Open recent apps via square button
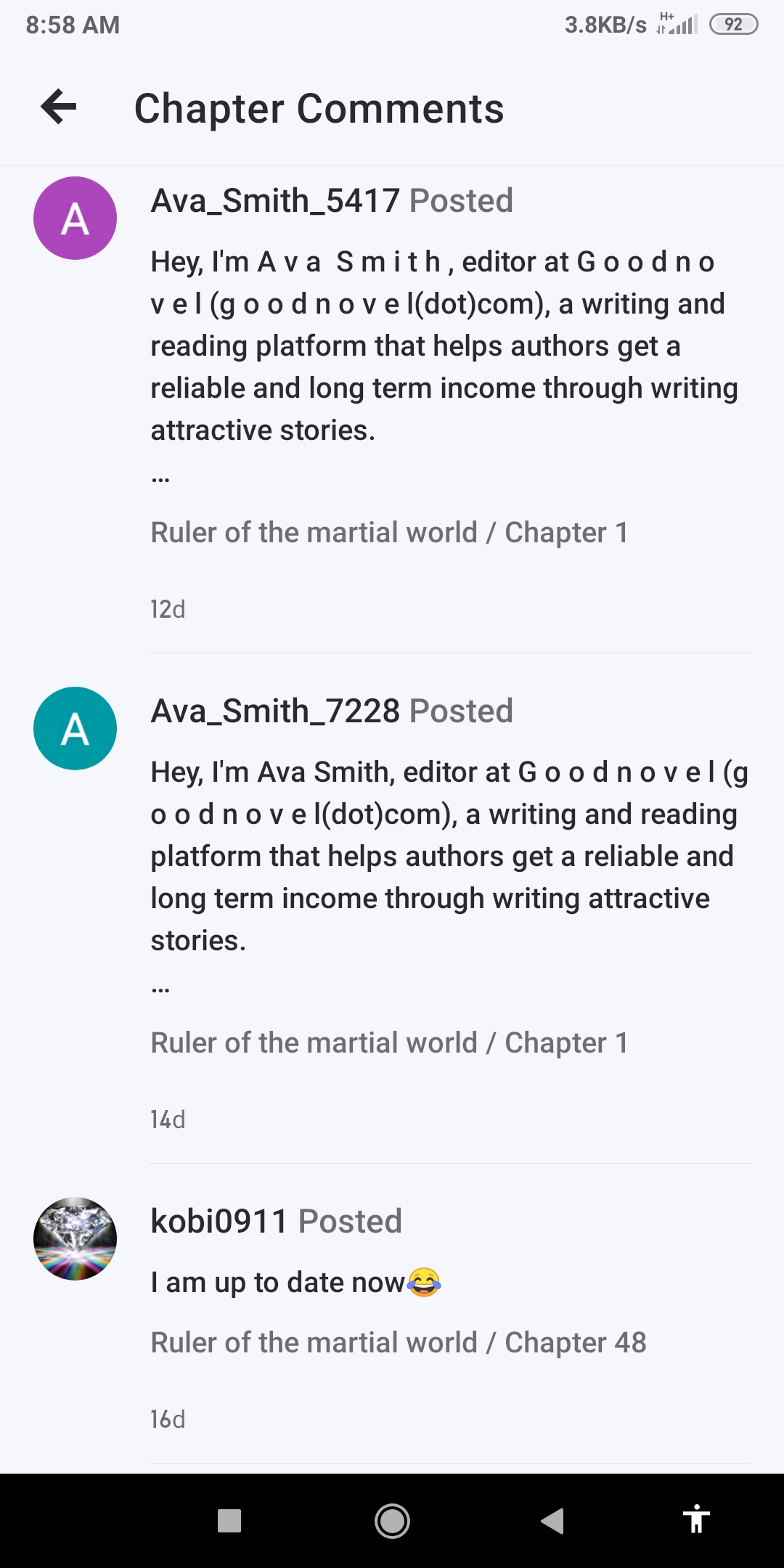This screenshot has height=1568, width=784. click(x=229, y=1520)
